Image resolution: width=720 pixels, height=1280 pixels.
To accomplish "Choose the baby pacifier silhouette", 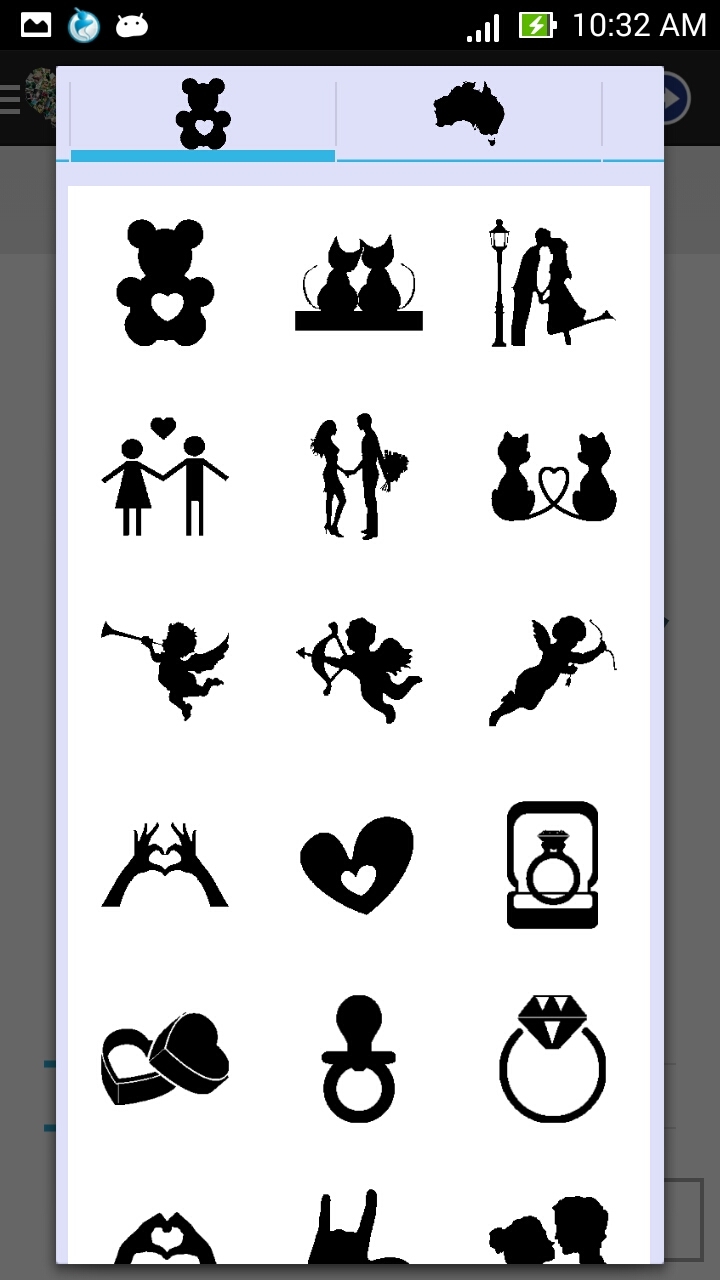I will 358,1058.
